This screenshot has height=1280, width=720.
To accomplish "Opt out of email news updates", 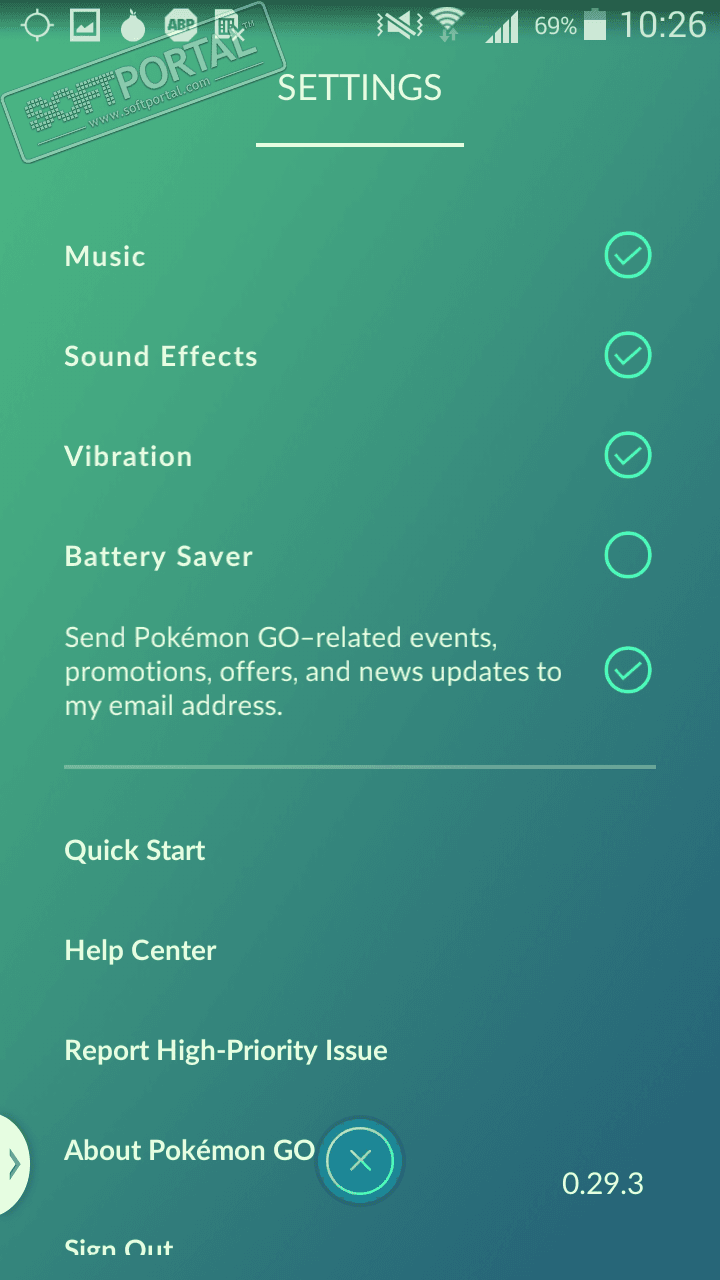I will click(x=628, y=670).
